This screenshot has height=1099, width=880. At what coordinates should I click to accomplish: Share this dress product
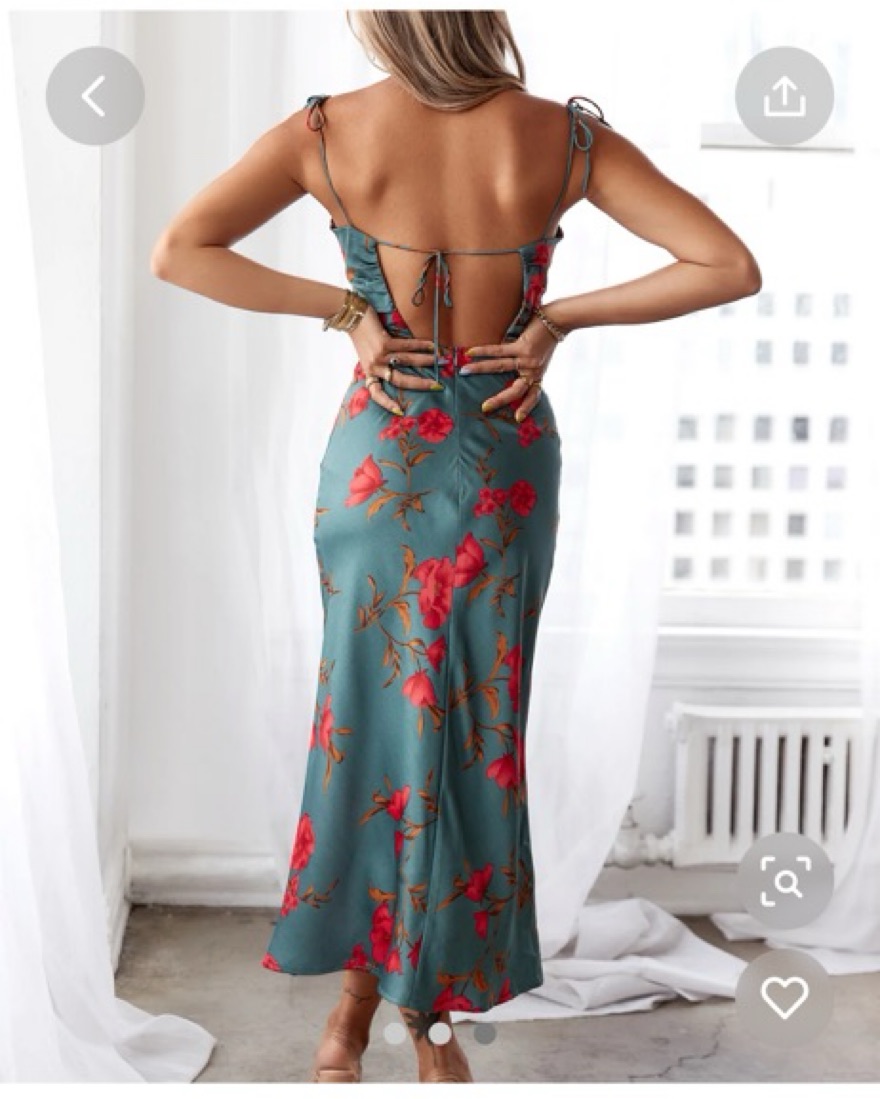click(x=784, y=96)
